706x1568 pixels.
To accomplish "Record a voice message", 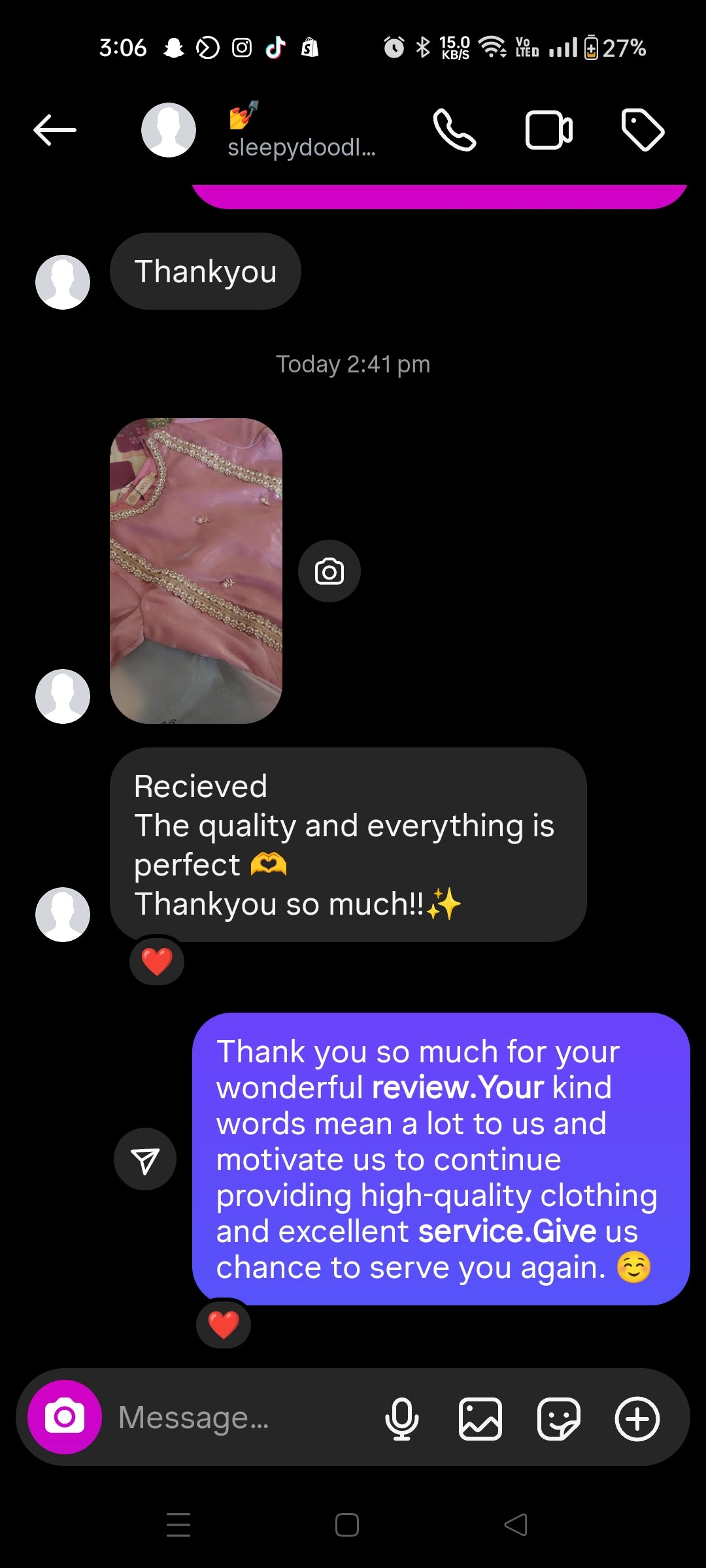I will coord(401,1418).
